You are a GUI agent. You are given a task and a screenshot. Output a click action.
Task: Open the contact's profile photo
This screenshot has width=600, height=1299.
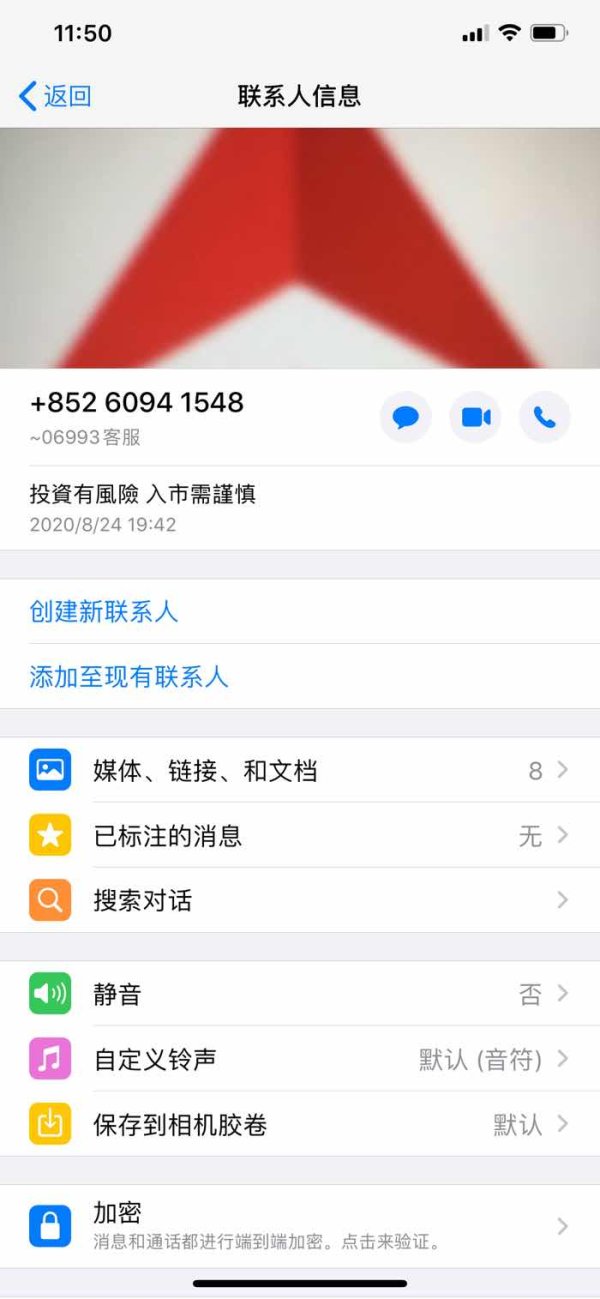[x=300, y=248]
